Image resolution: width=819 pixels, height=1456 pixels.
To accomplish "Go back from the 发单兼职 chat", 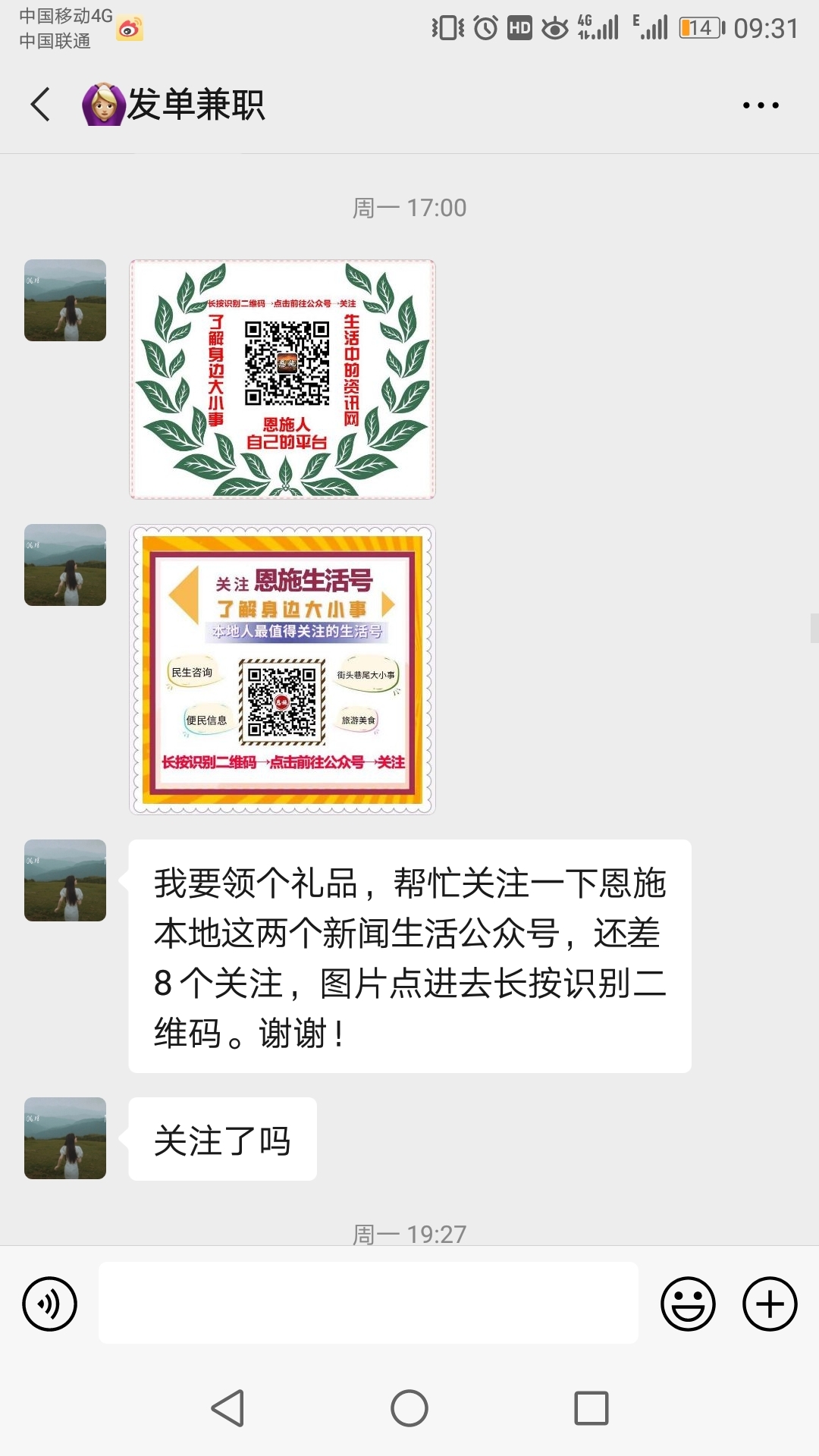I will (x=41, y=105).
